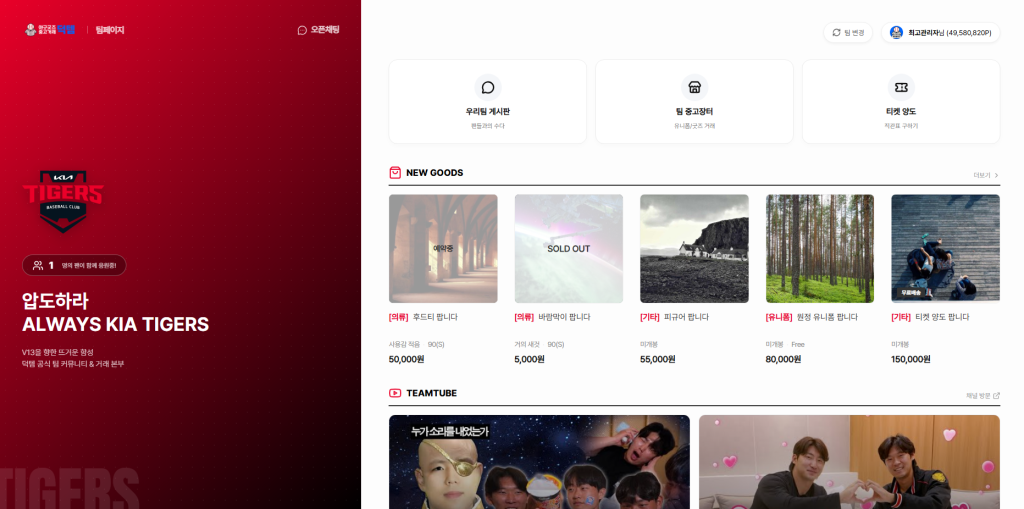Play the 누가 소리를 내었는가 video

point(539,462)
